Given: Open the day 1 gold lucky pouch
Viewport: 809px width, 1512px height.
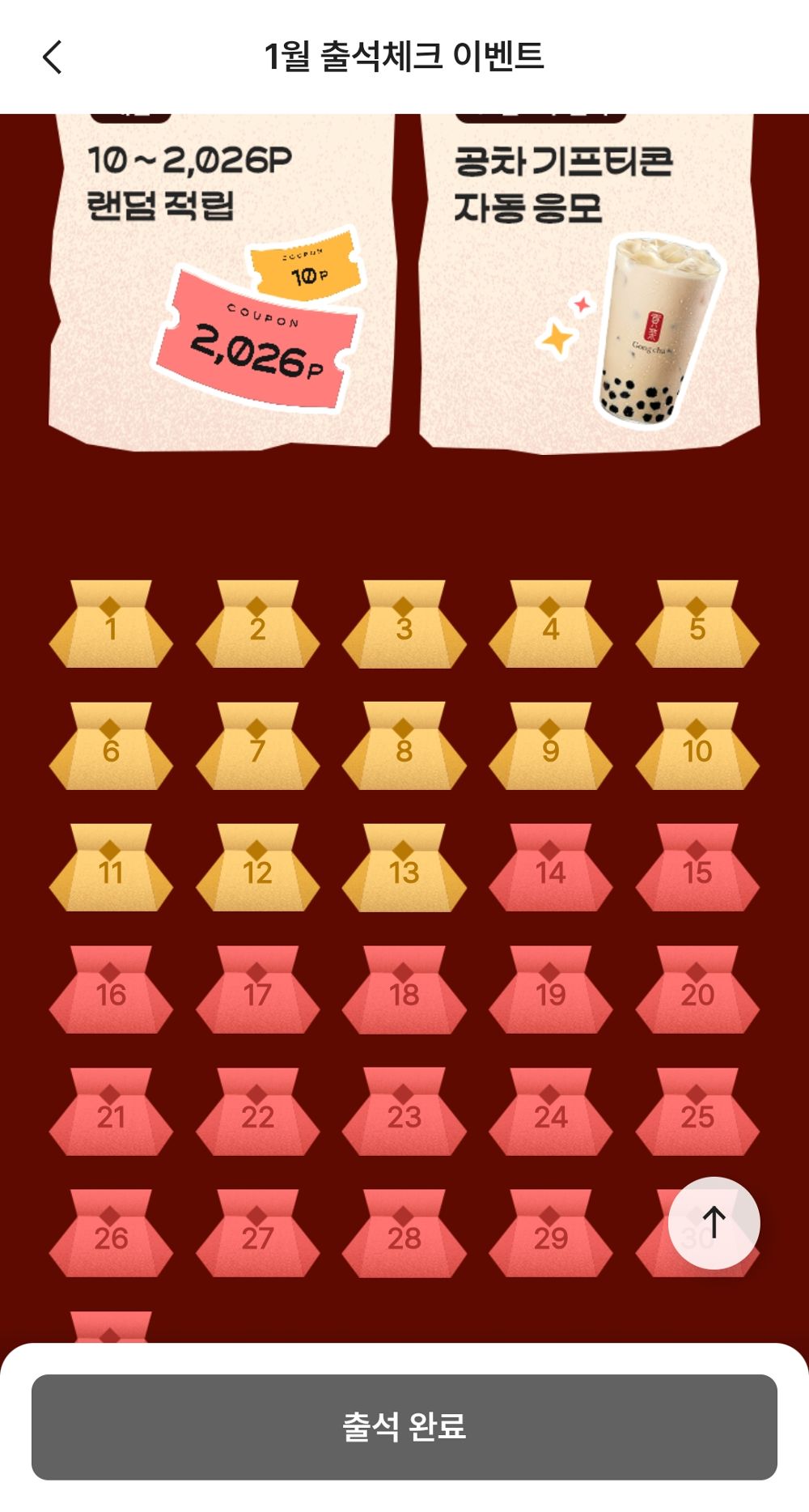Looking at the screenshot, I should tap(111, 626).
